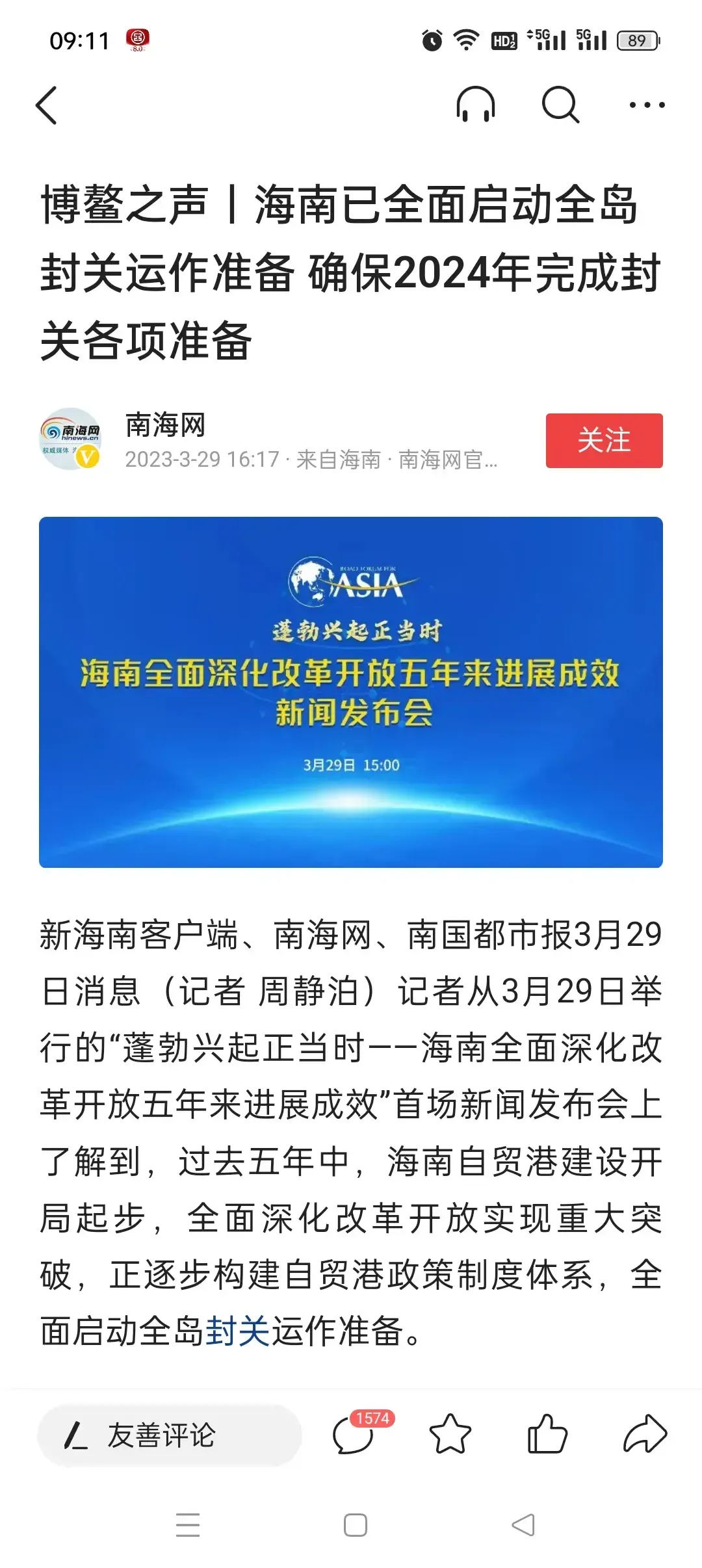Tap the 友善评论 comment field
This screenshot has width=702, height=1568.
tap(170, 1435)
